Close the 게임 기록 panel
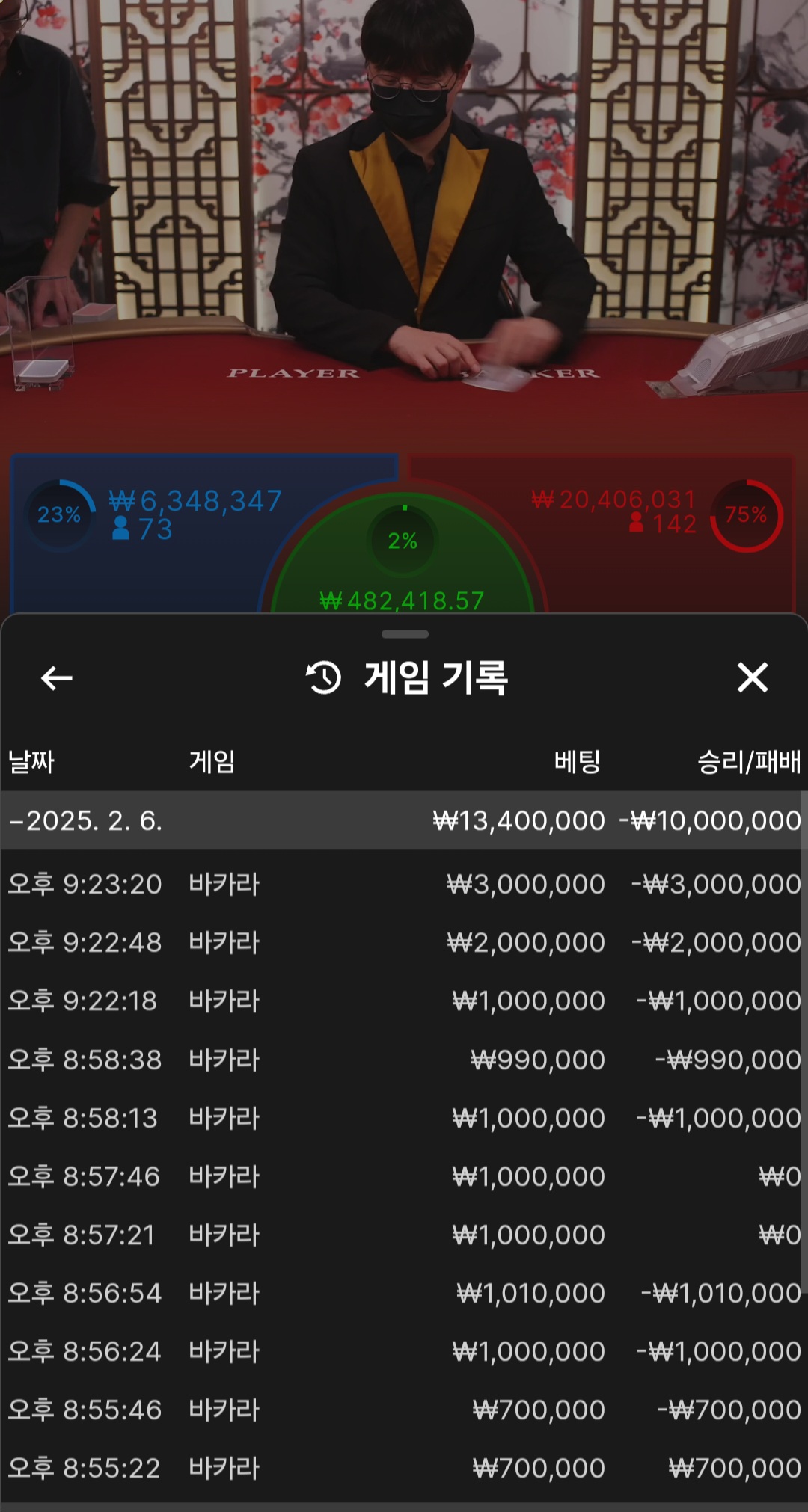Viewport: 808px width, 1512px height. 752,677
